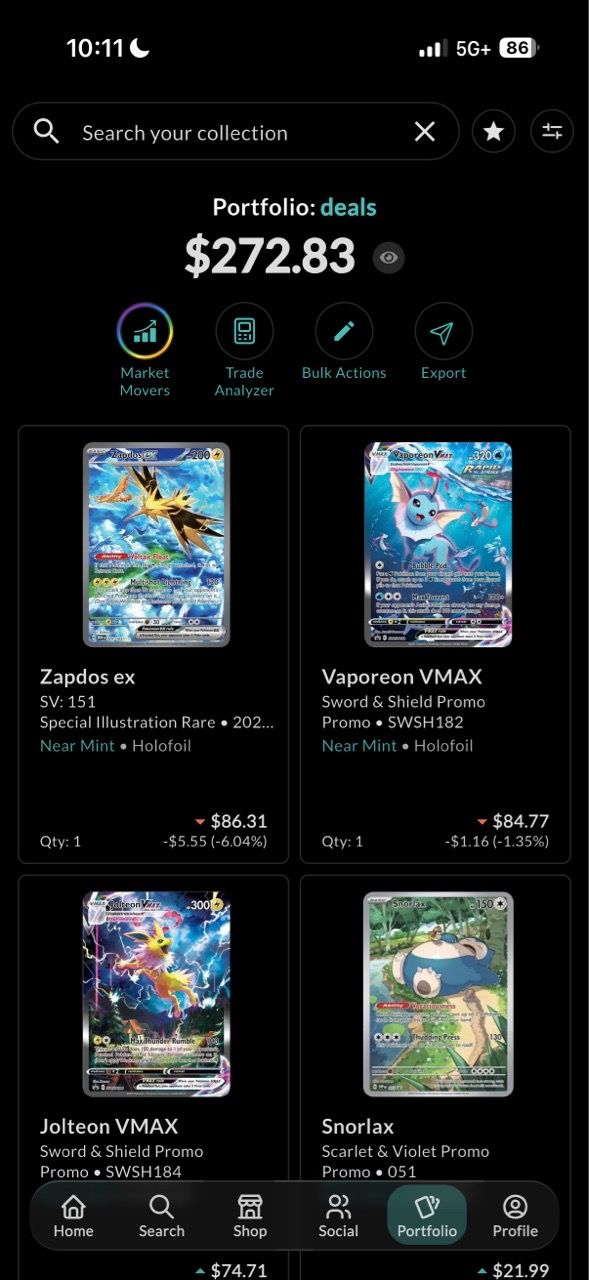Toggle portfolio value visibility eye icon
This screenshot has width=589, height=1280.
pos(389,258)
